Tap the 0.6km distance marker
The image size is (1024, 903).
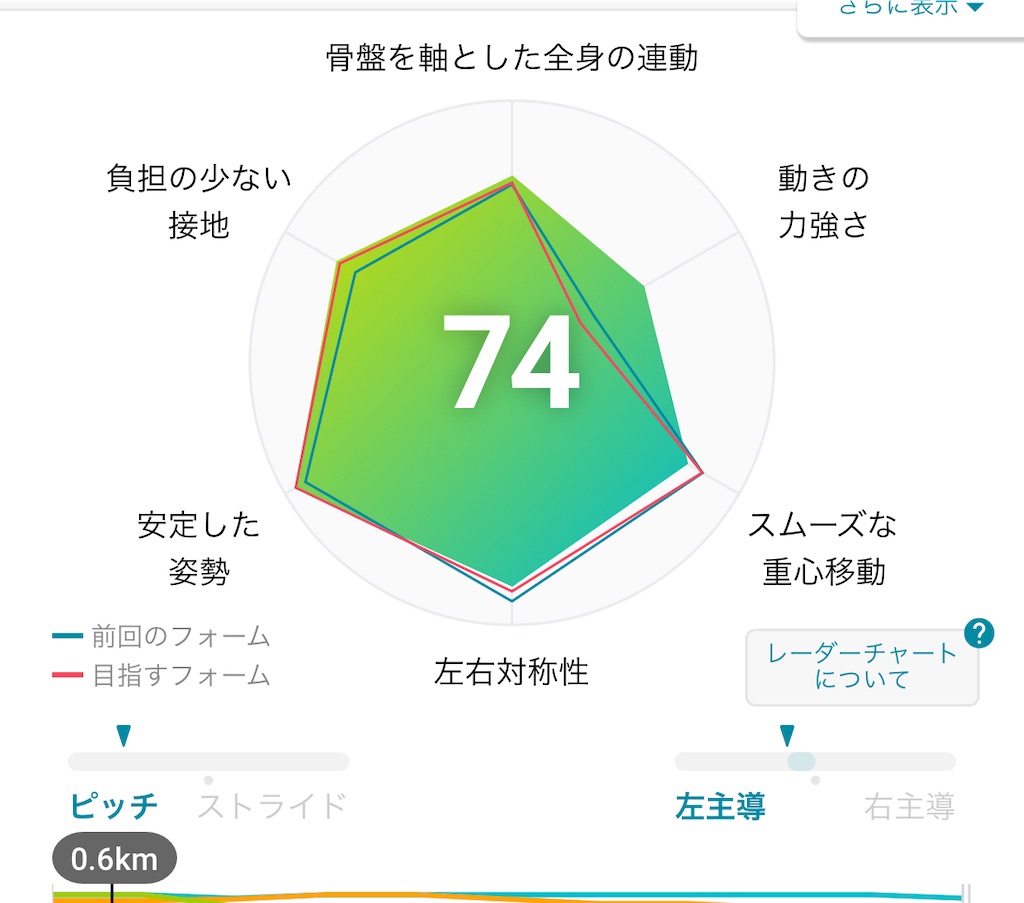pyautogui.click(x=114, y=859)
